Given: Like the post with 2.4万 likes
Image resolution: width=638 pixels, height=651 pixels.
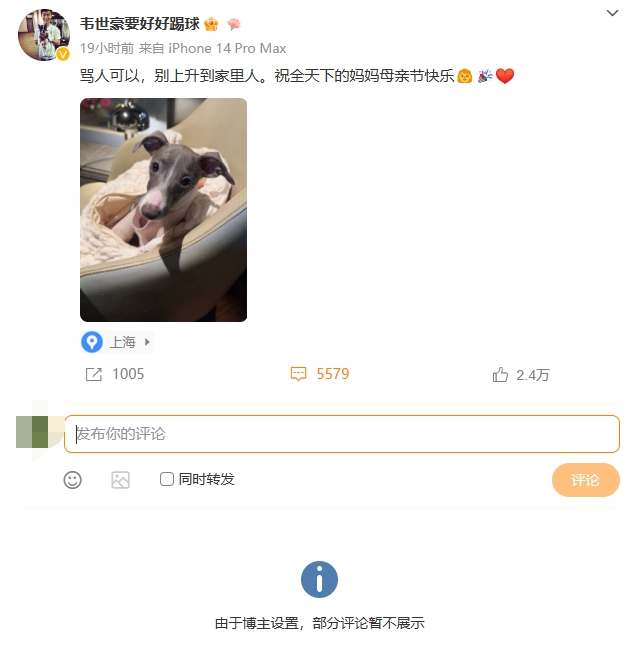Looking at the screenshot, I should pyautogui.click(x=521, y=375).
